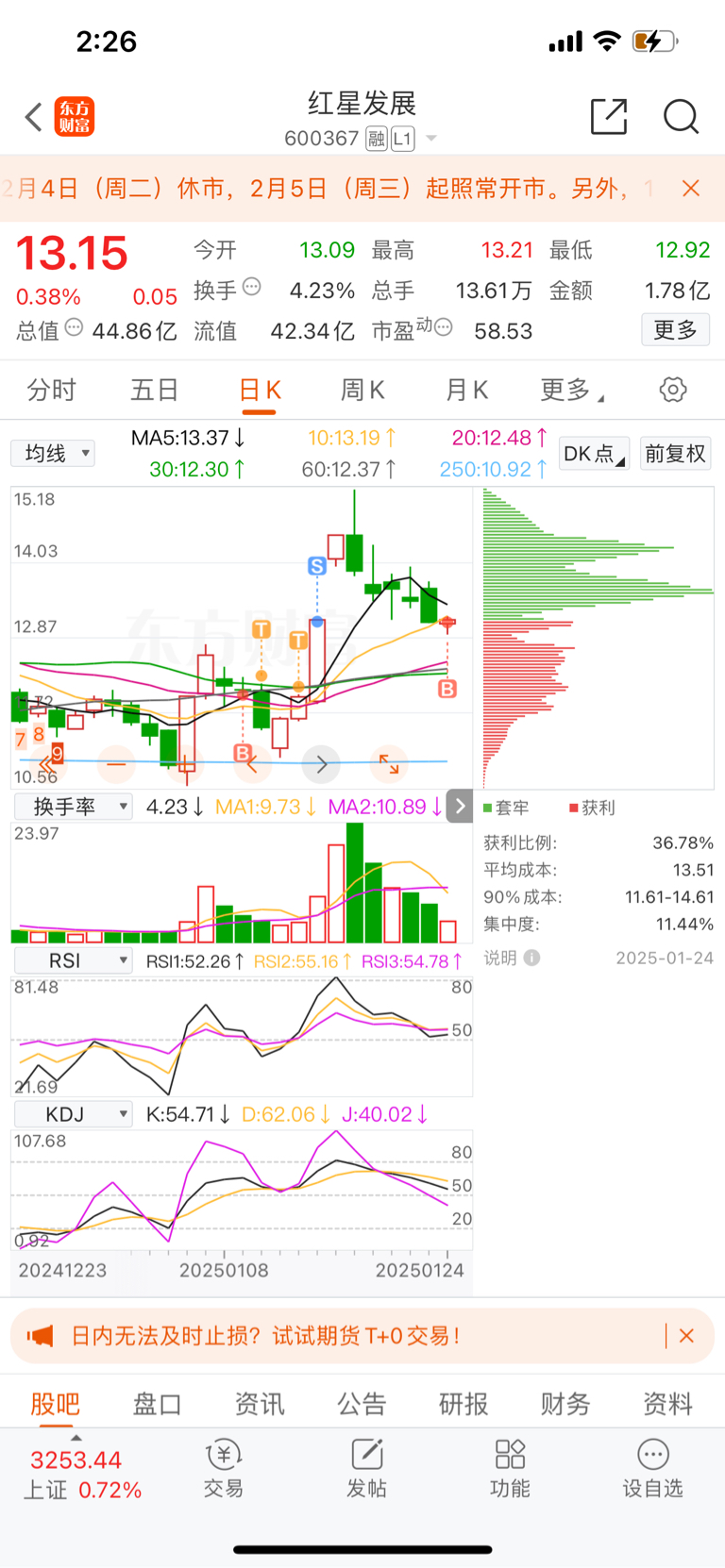
Task: Open the 交易 trade button
Action: (x=224, y=1469)
